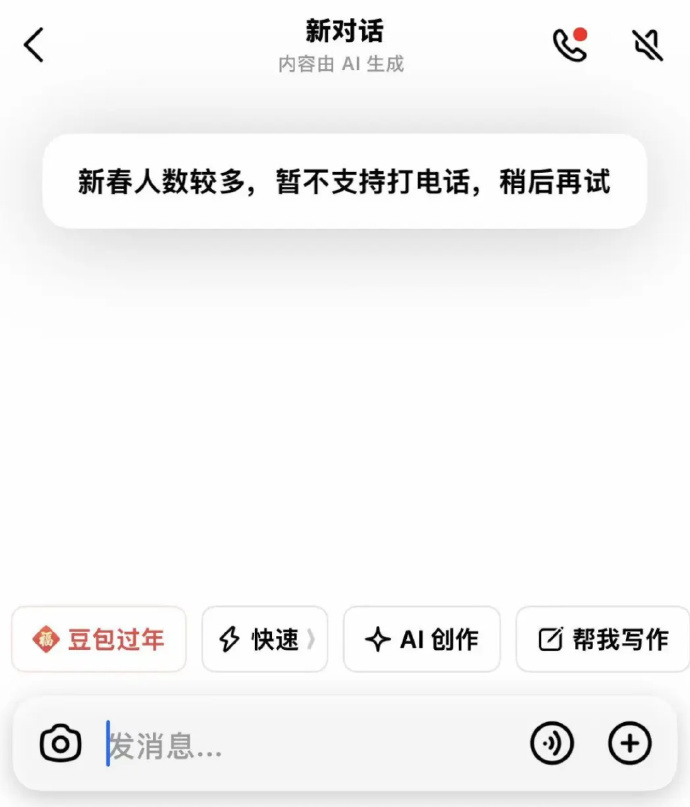Viewport: 690px width, 807px height.
Task: Open the camera from the message bar
Action: tap(61, 744)
